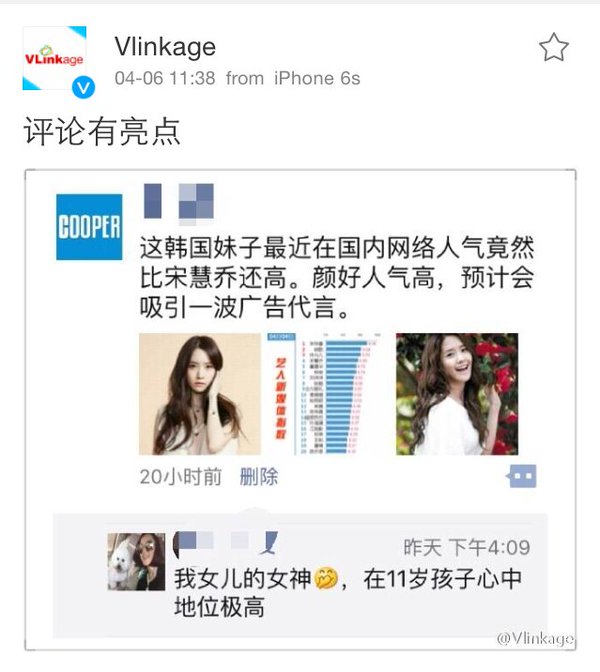Viewport: 600px width, 672px height.
Task: Favorite this post with the star icon
Action: pos(553,48)
